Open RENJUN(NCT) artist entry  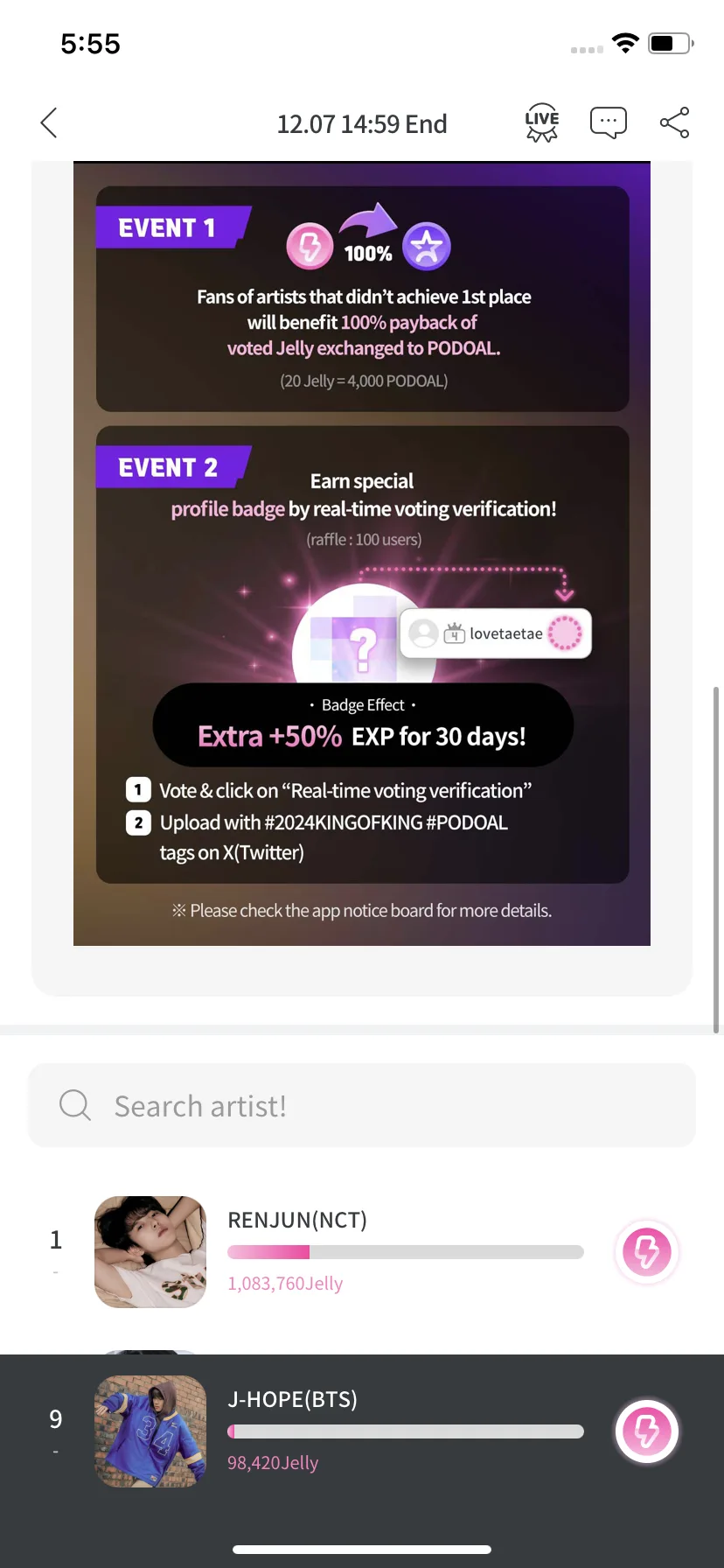297,1221
